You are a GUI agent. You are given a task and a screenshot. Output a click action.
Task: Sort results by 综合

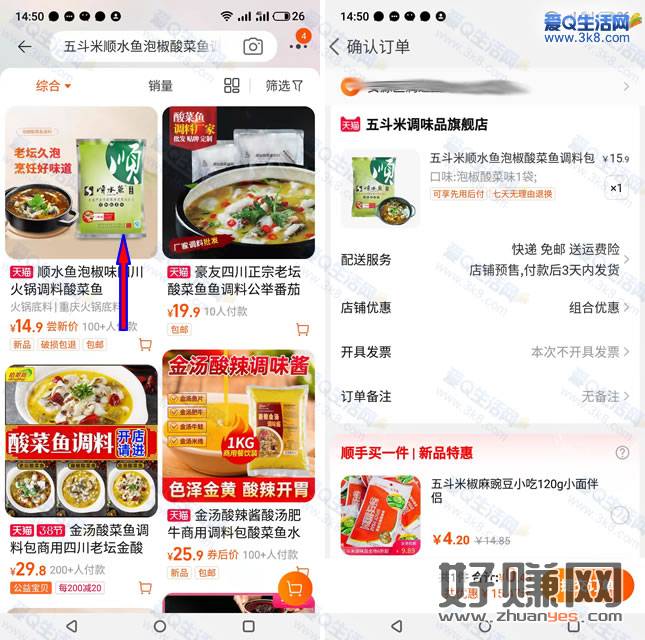(53, 86)
